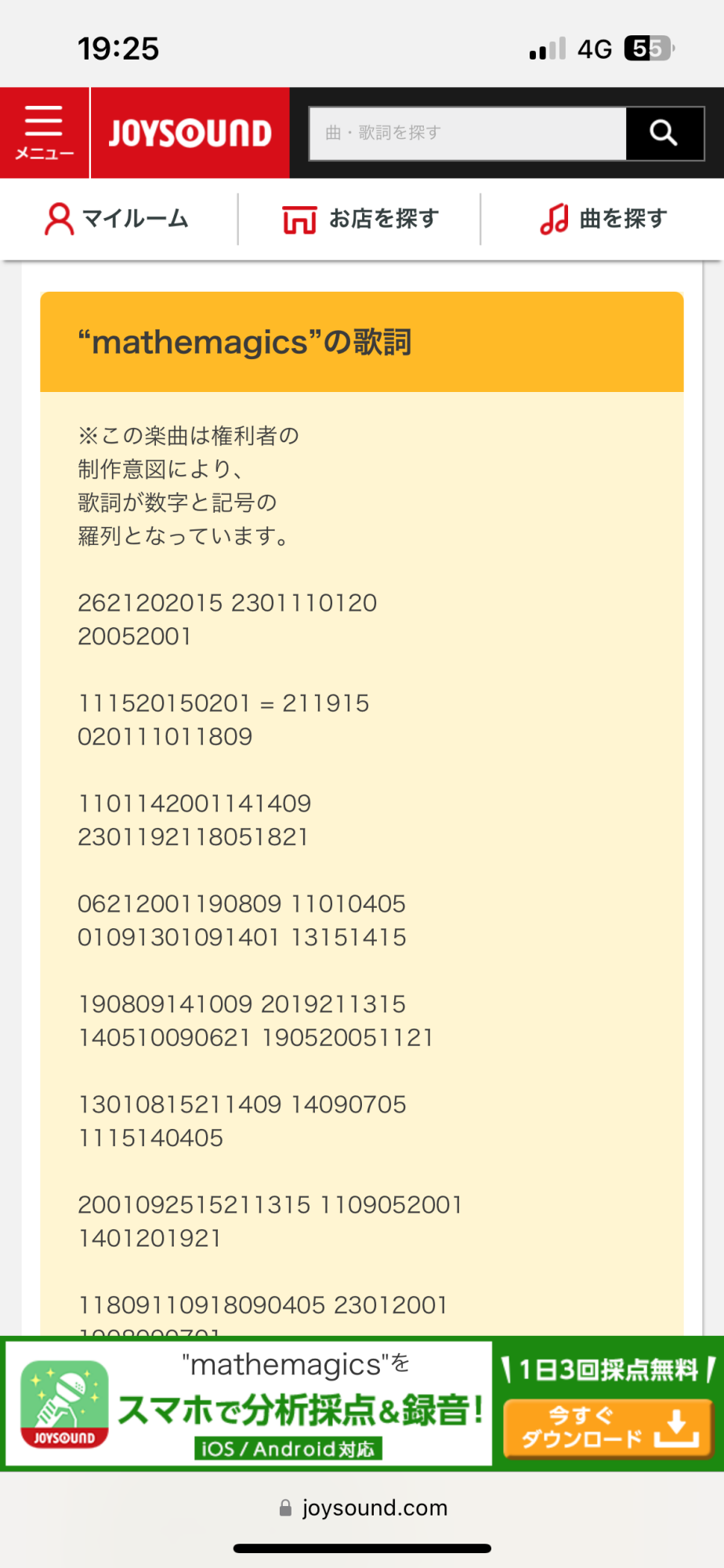This screenshot has width=724, height=1568.
Task: Tap the joysound.com address bar
Action: click(363, 1508)
